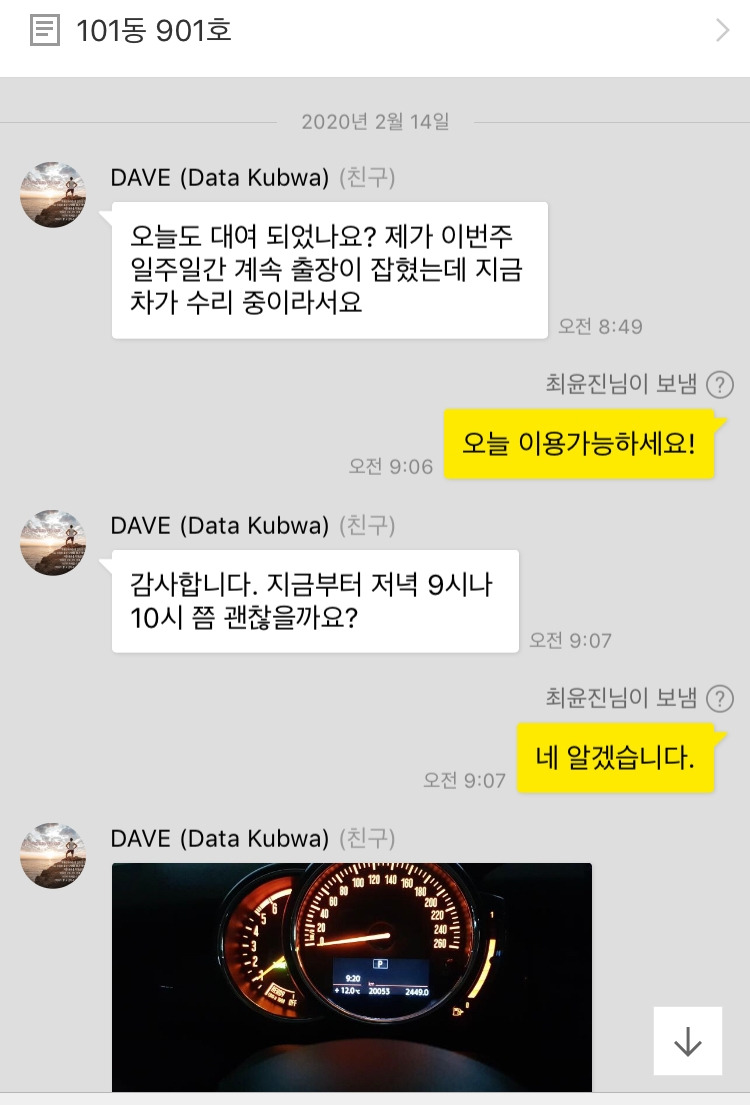Tap the scroll-to-bottom arrow button

tap(687, 1043)
